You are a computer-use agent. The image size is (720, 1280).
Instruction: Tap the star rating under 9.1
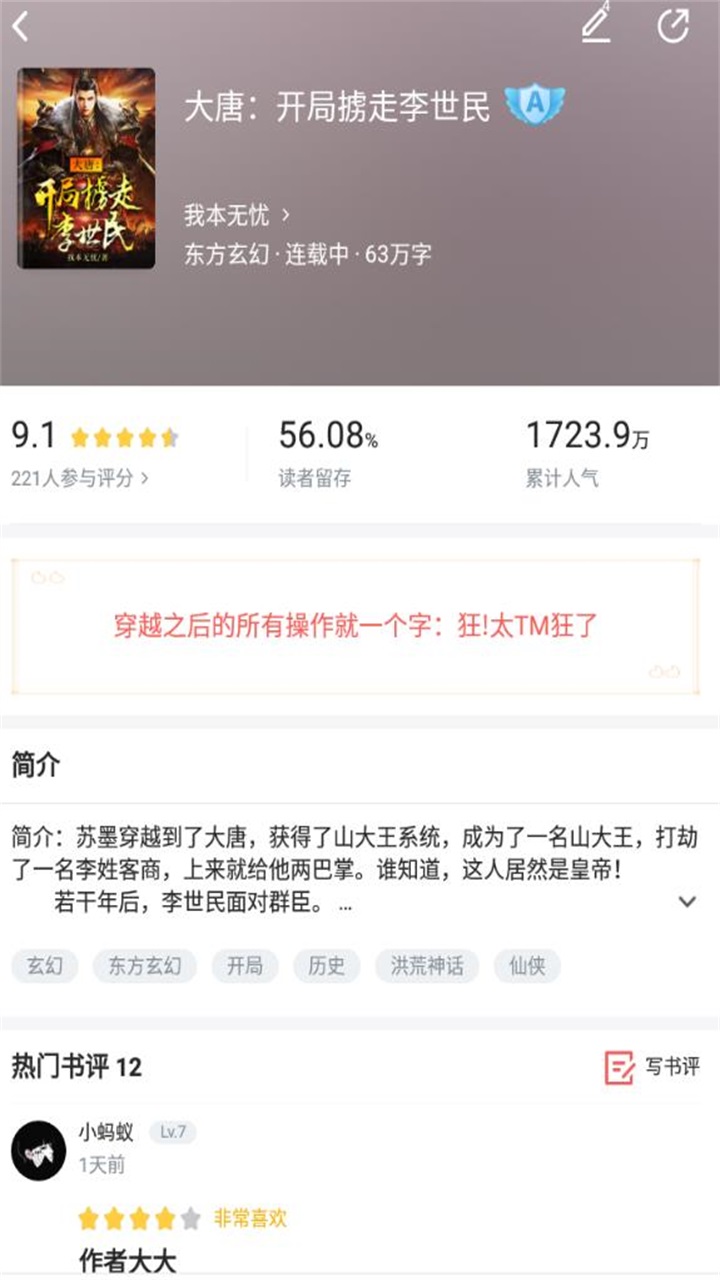(x=123, y=436)
